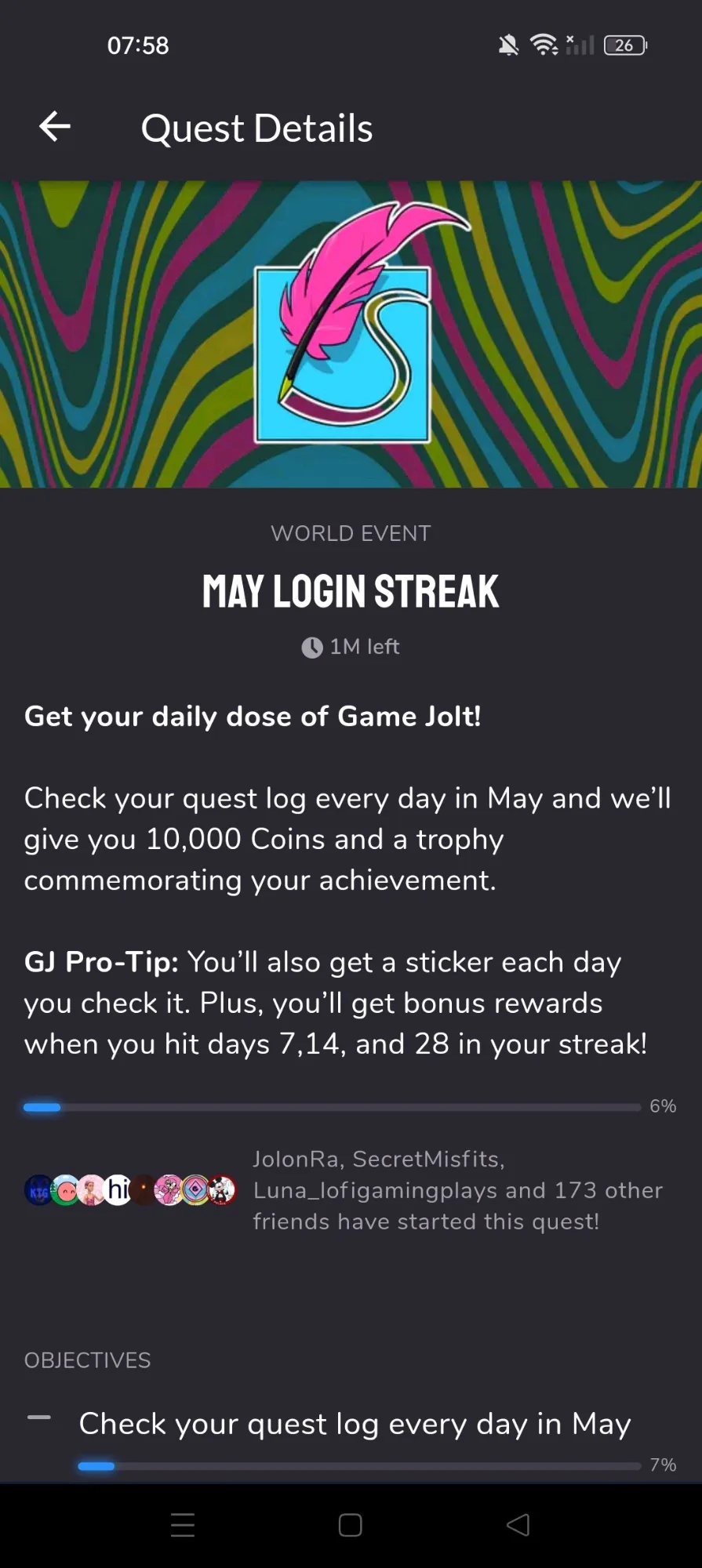Go back from Quest Details
The width and height of the screenshot is (702, 1568).
(x=55, y=127)
